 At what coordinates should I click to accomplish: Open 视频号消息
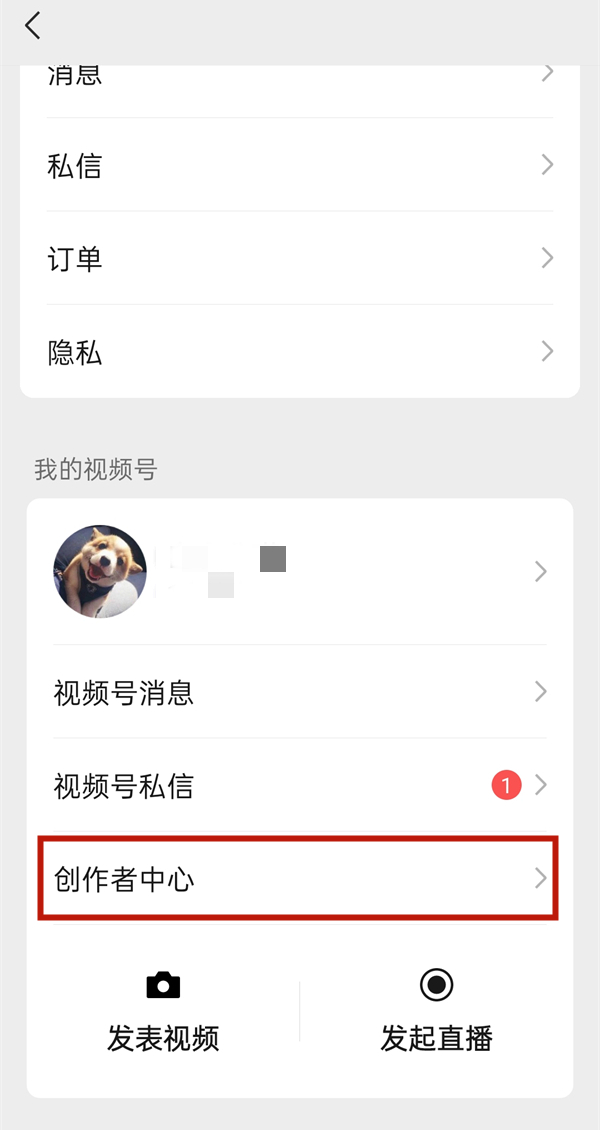click(x=299, y=692)
